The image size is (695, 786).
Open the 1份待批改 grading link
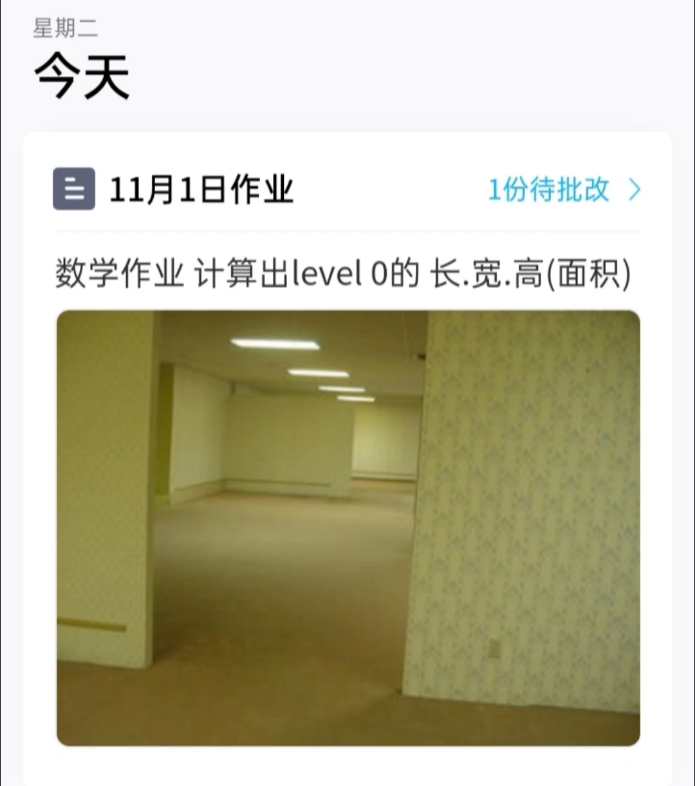click(x=563, y=190)
